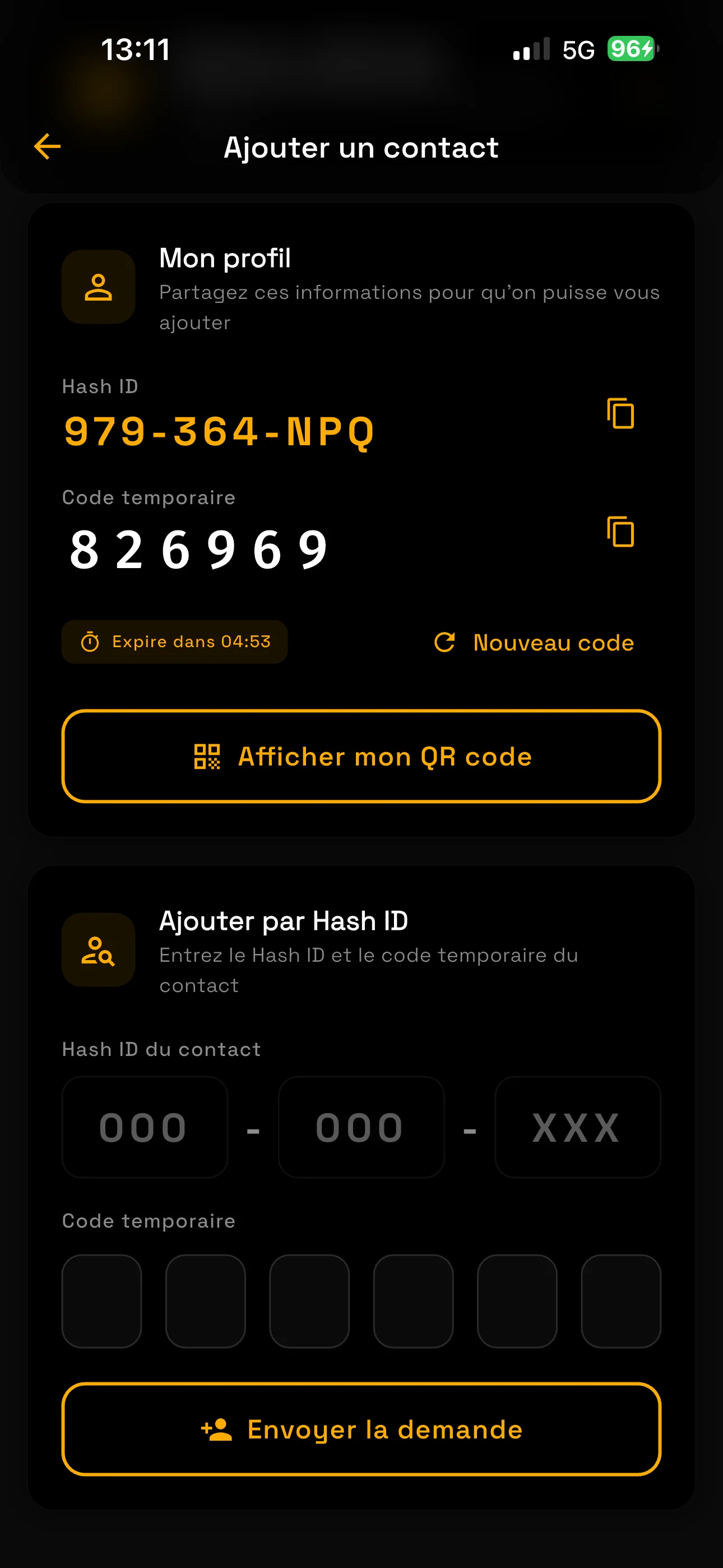Select the QR code icon on the button

(207, 757)
